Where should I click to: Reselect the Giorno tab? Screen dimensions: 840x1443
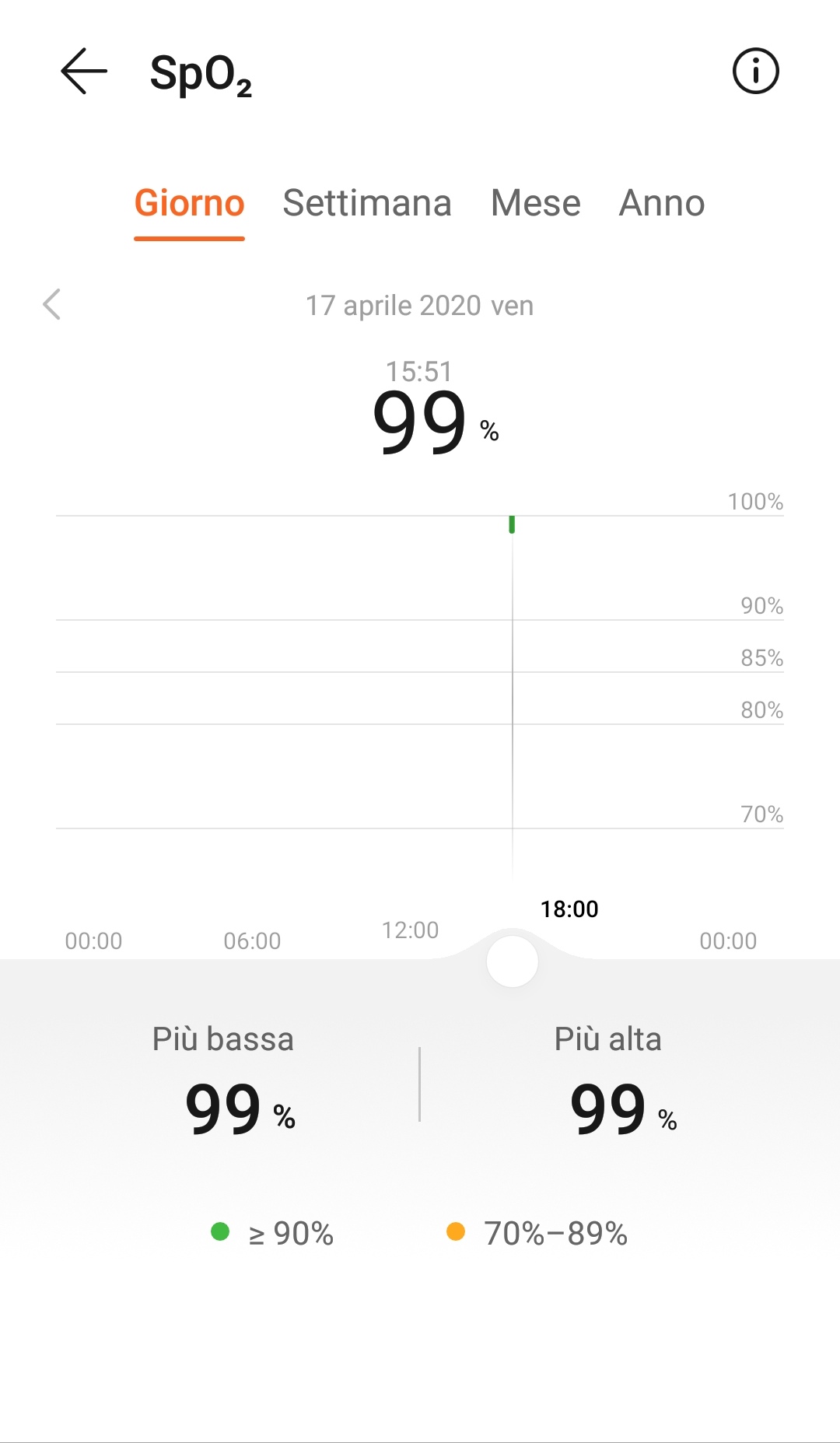point(188,203)
